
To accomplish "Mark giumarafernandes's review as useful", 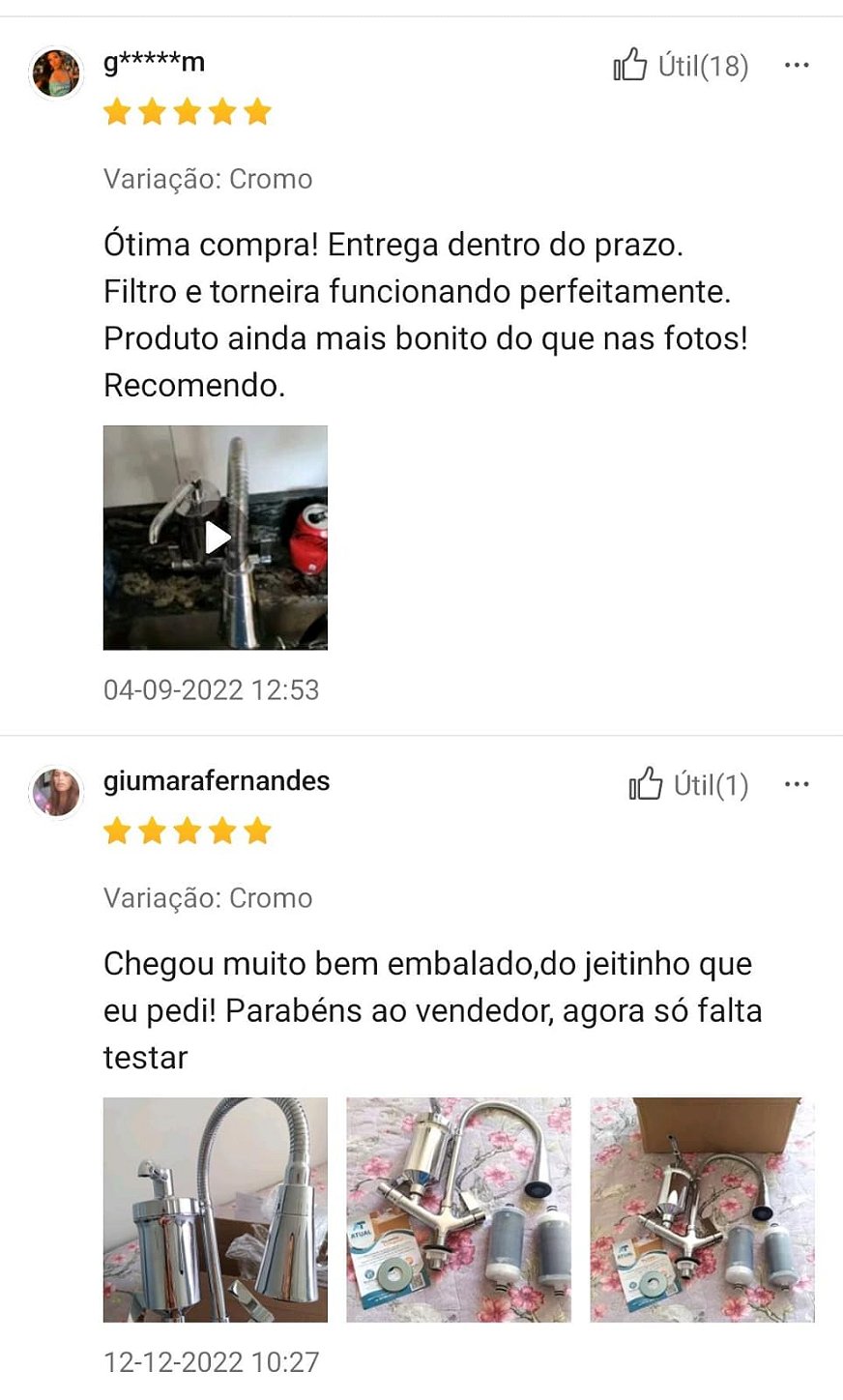I will coord(688,785).
